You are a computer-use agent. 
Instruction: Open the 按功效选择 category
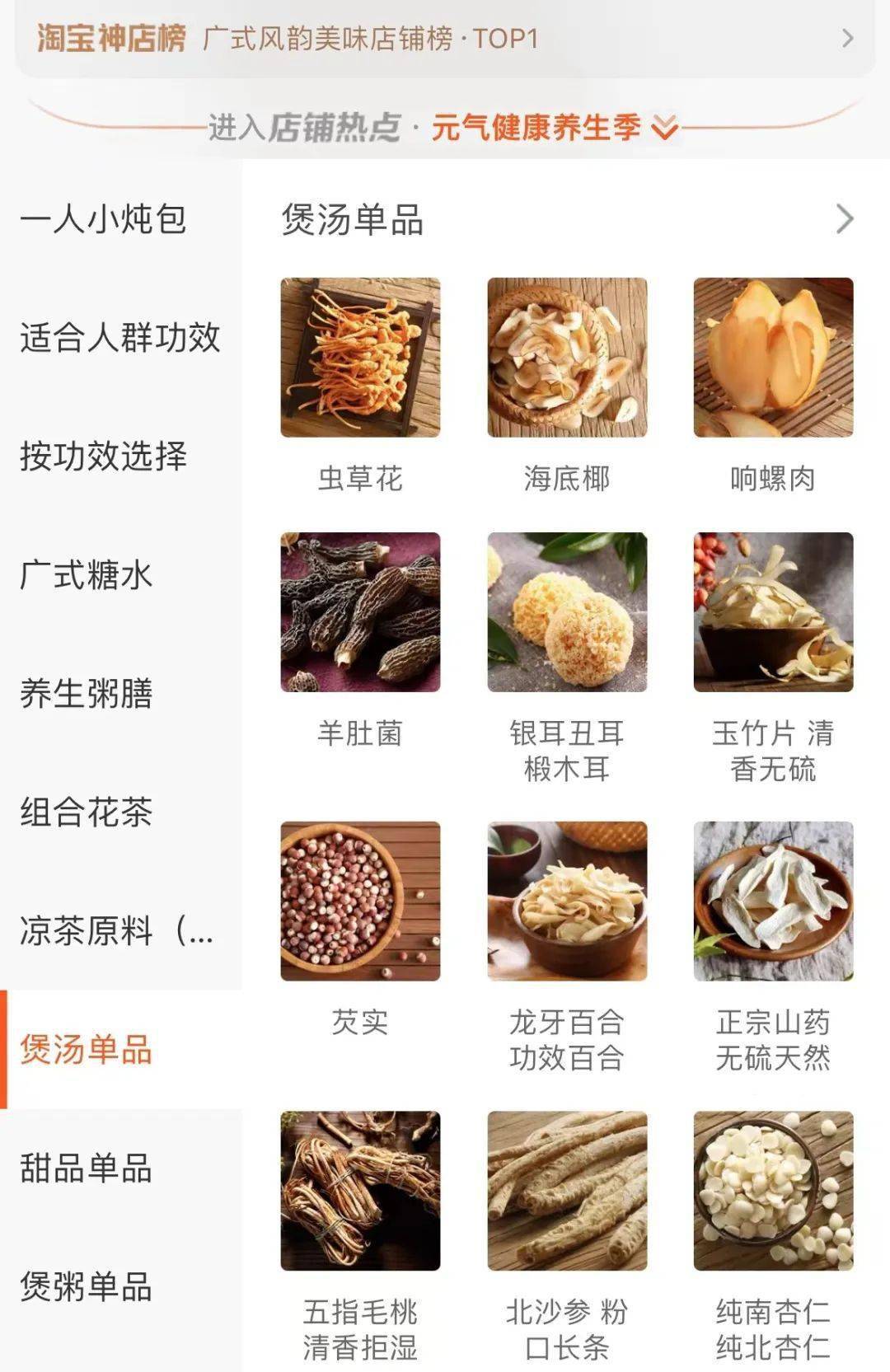[x=104, y=457]
